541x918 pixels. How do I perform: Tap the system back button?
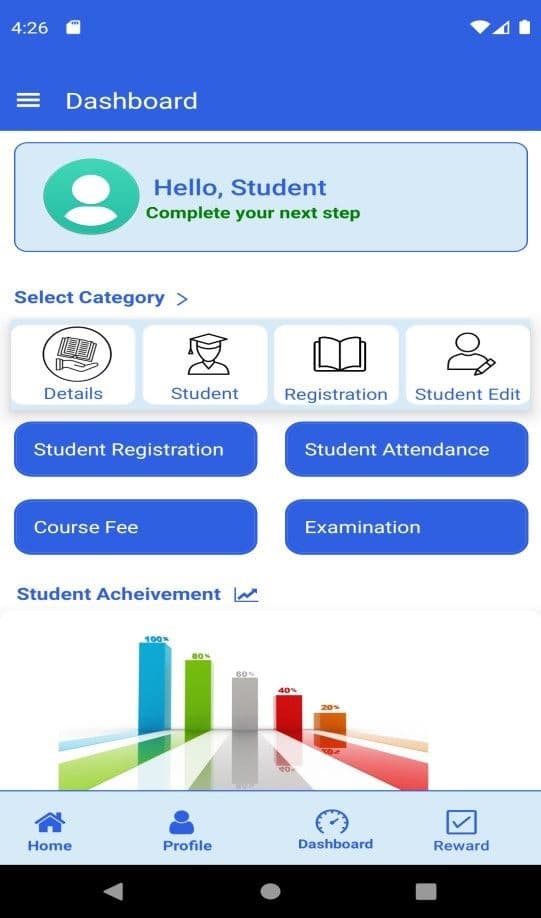pyautogui.click(x=114, y=891)
